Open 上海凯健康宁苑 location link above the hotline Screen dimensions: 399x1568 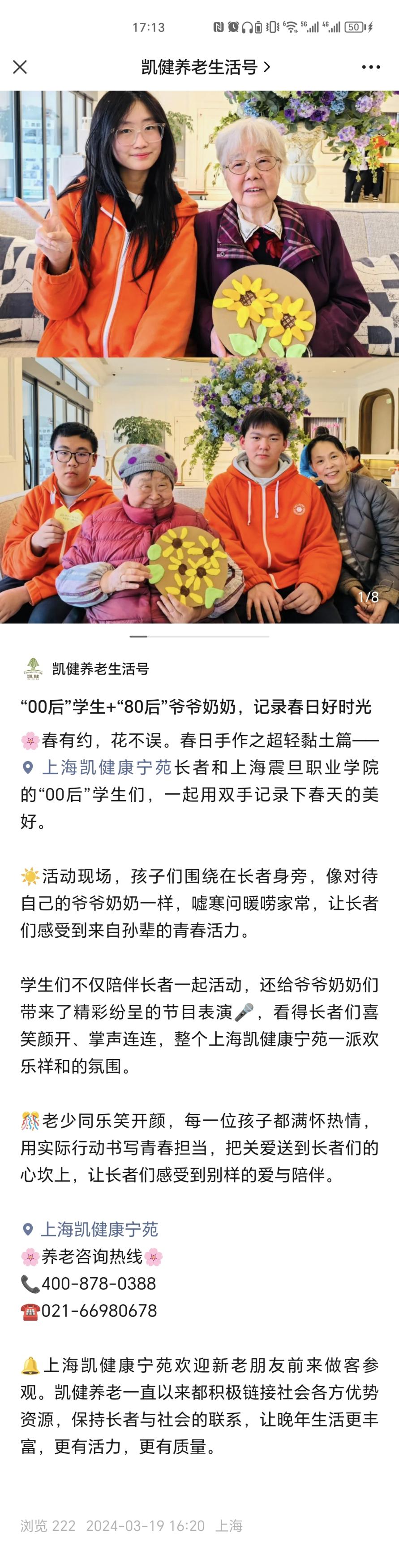[99, 1229]
